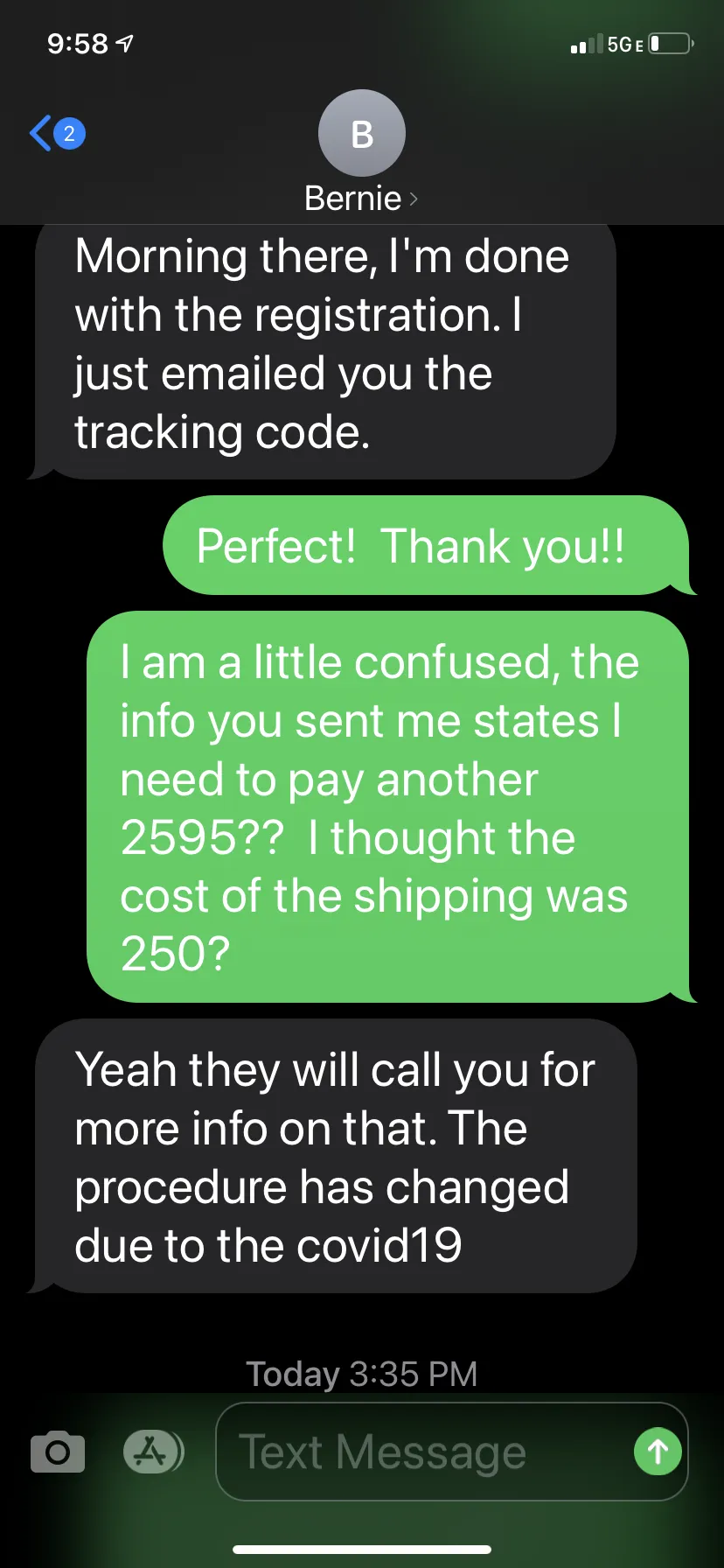Go back to the messages list
724x1568 pixels.
point(57,134)
